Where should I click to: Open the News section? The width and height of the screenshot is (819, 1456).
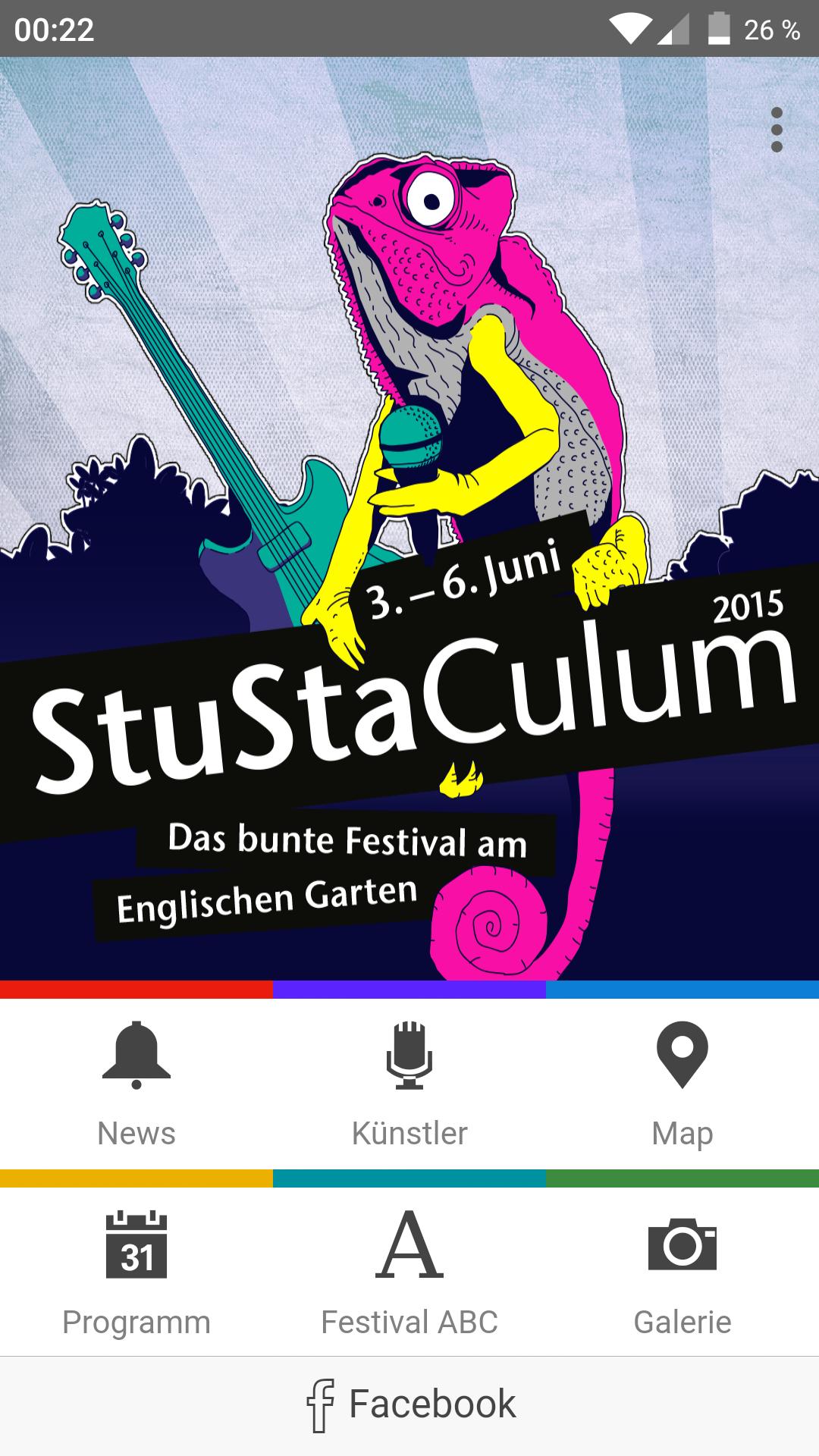coord(136,1084)
